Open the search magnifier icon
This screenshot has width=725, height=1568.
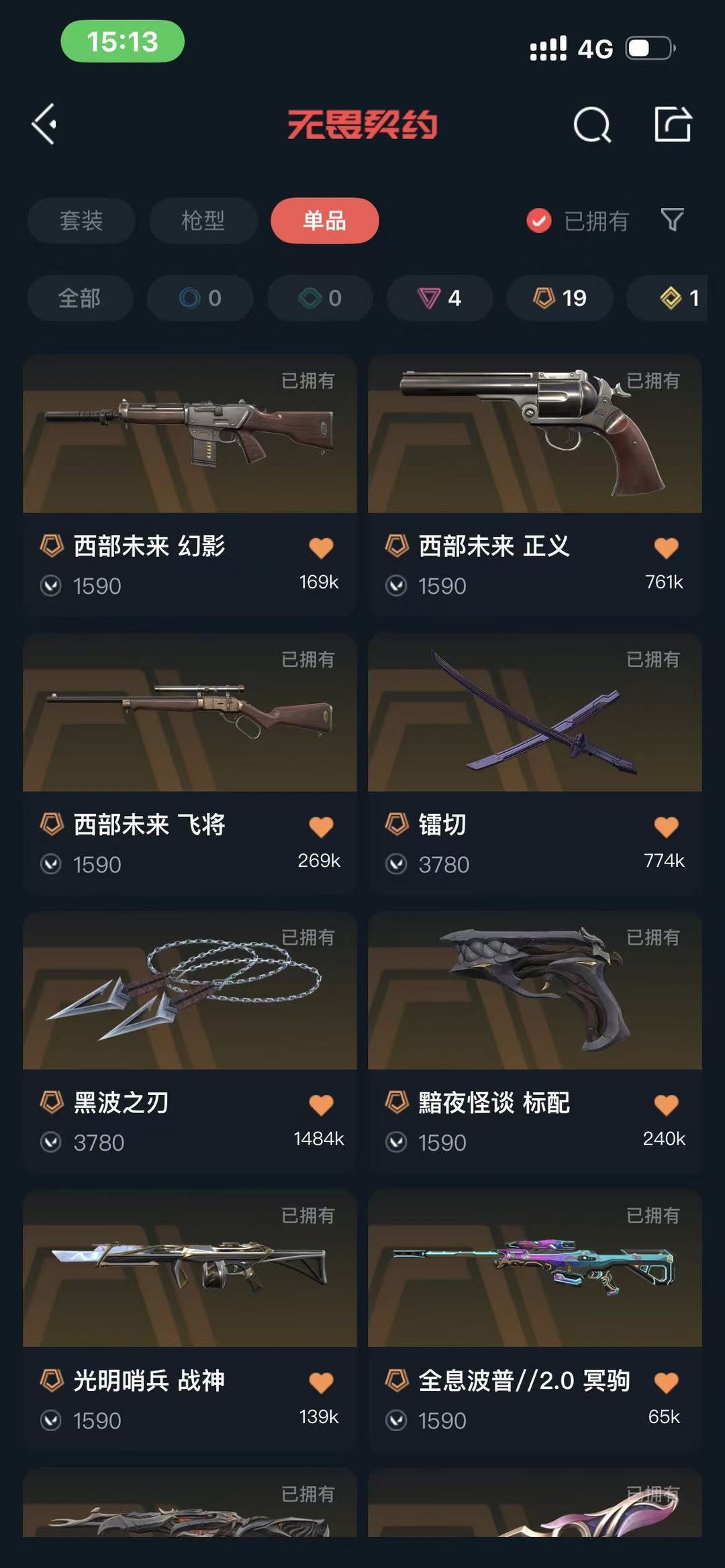click(592, 125)
